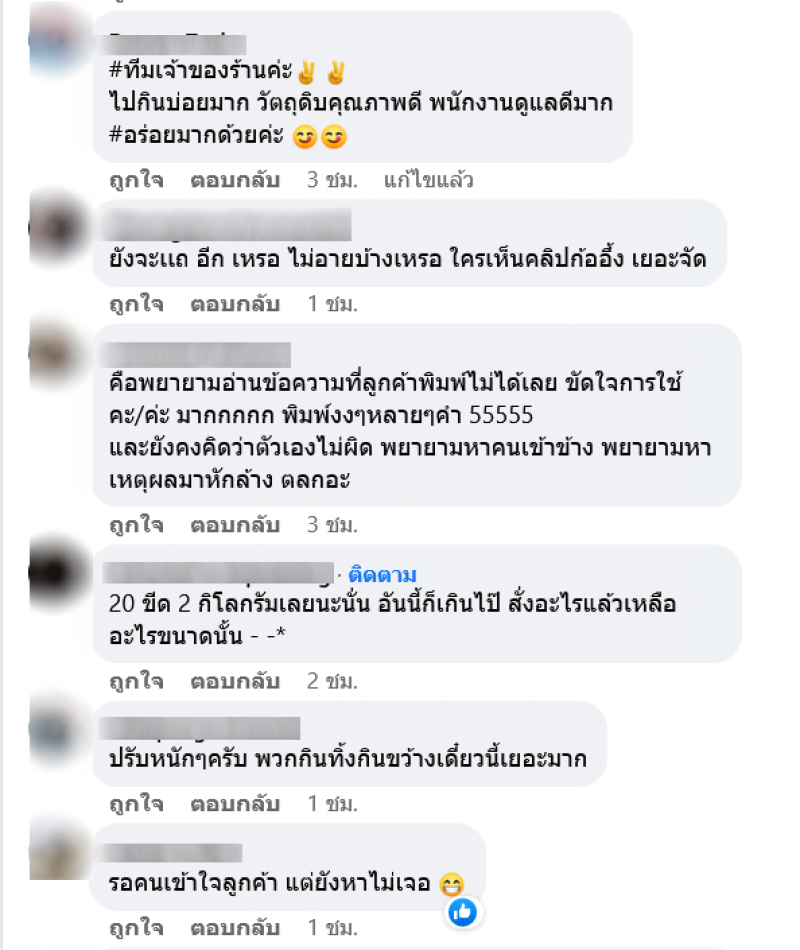Like the comment starting with ยังจะแถ อีก เหรอ
This screenshot has height=950, width=800.
click(136, 303)
